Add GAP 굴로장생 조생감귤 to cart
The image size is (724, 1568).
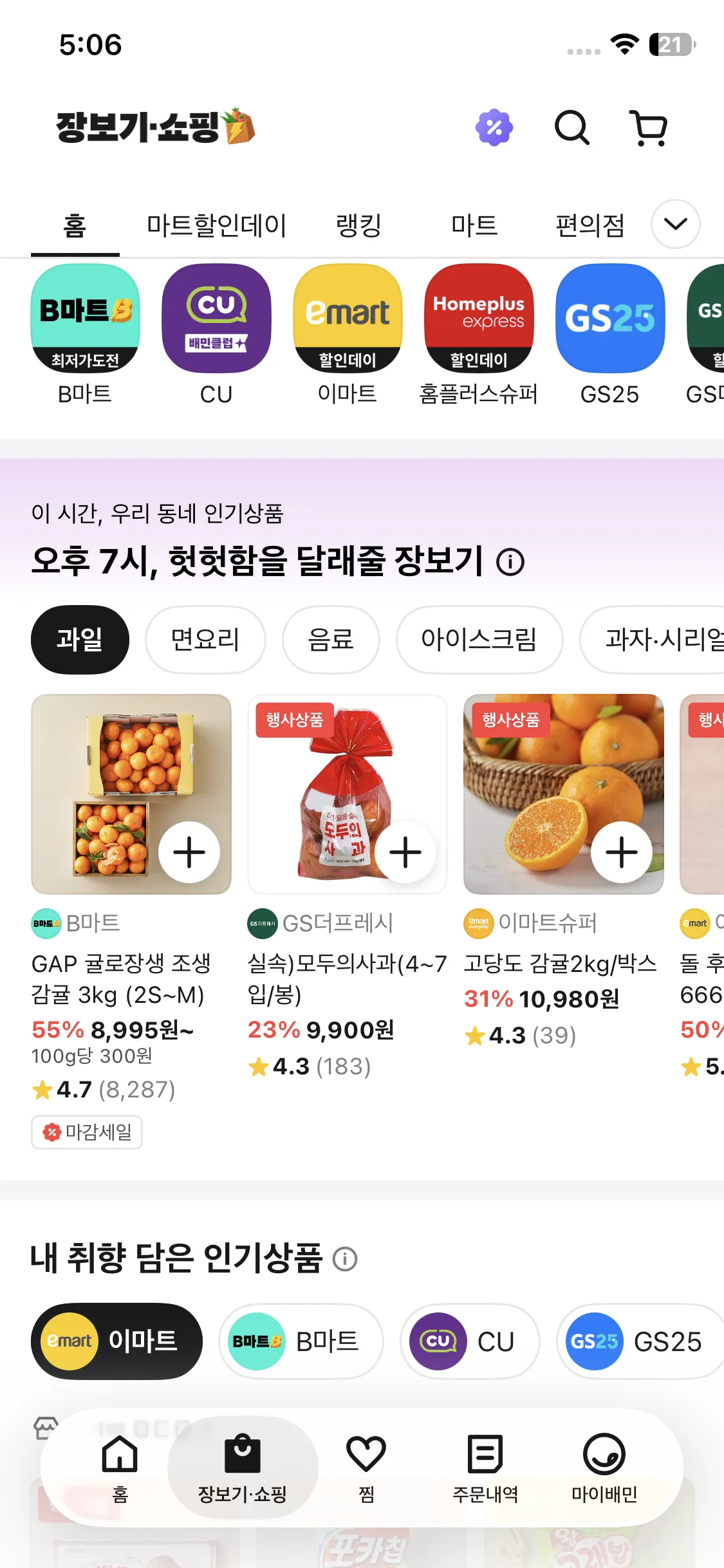(x=188, y=852)
